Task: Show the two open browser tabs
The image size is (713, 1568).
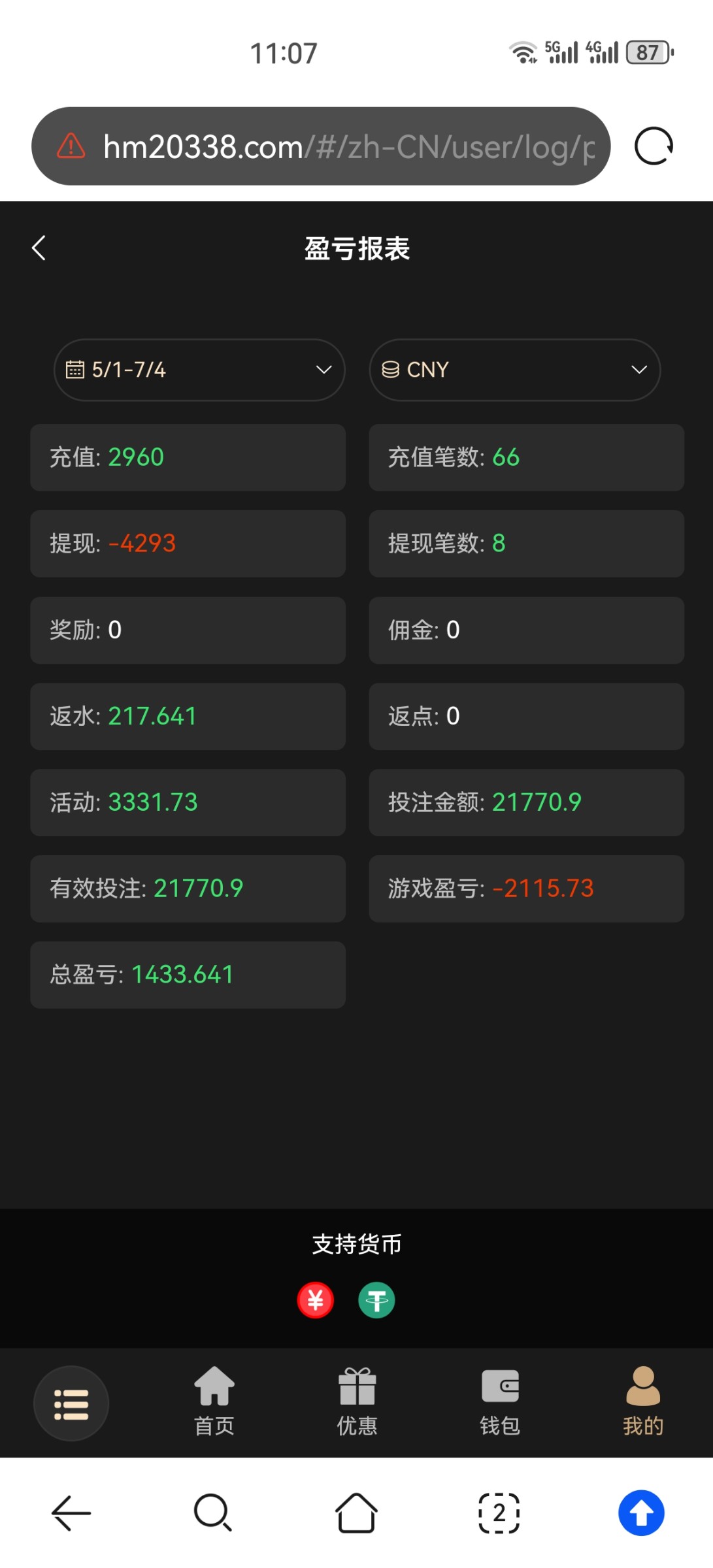Action: click(x=499, y=1512)
